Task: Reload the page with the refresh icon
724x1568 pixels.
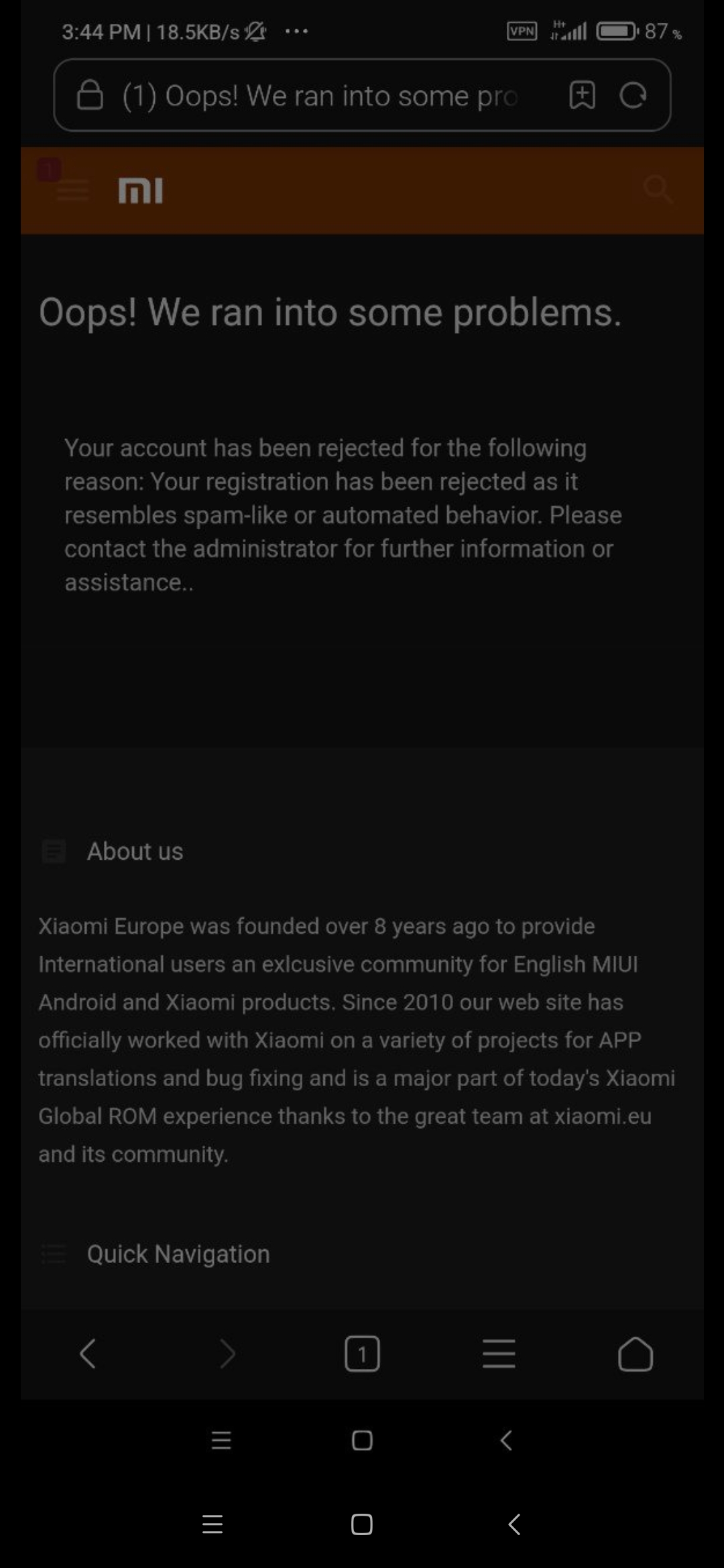Action: pos(633,95)
